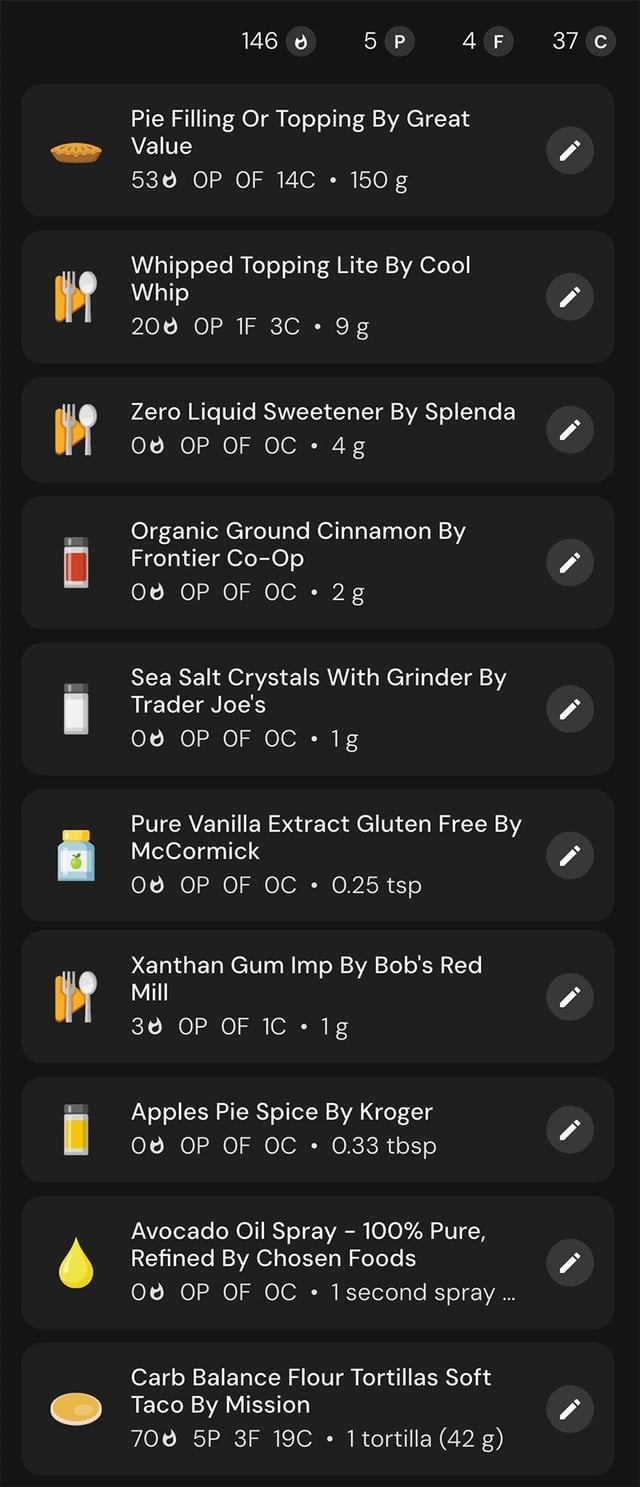Edit the Carb Balance Flour Tortillas entry
Image resolution: width=640 pixels, height=1487 pixels.
570,1409
